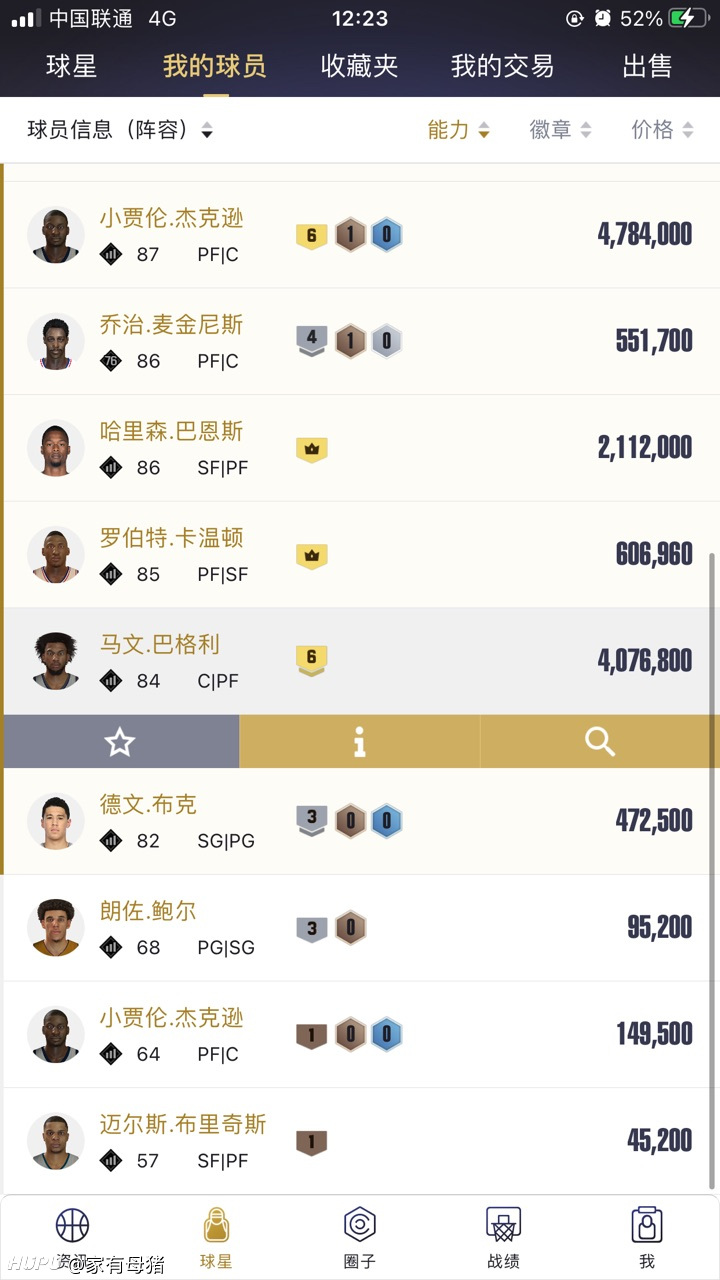Open the 收藏夹 tab
Image resolution: width=720 pixels, height=1280 pixels.
pos(359,66)
